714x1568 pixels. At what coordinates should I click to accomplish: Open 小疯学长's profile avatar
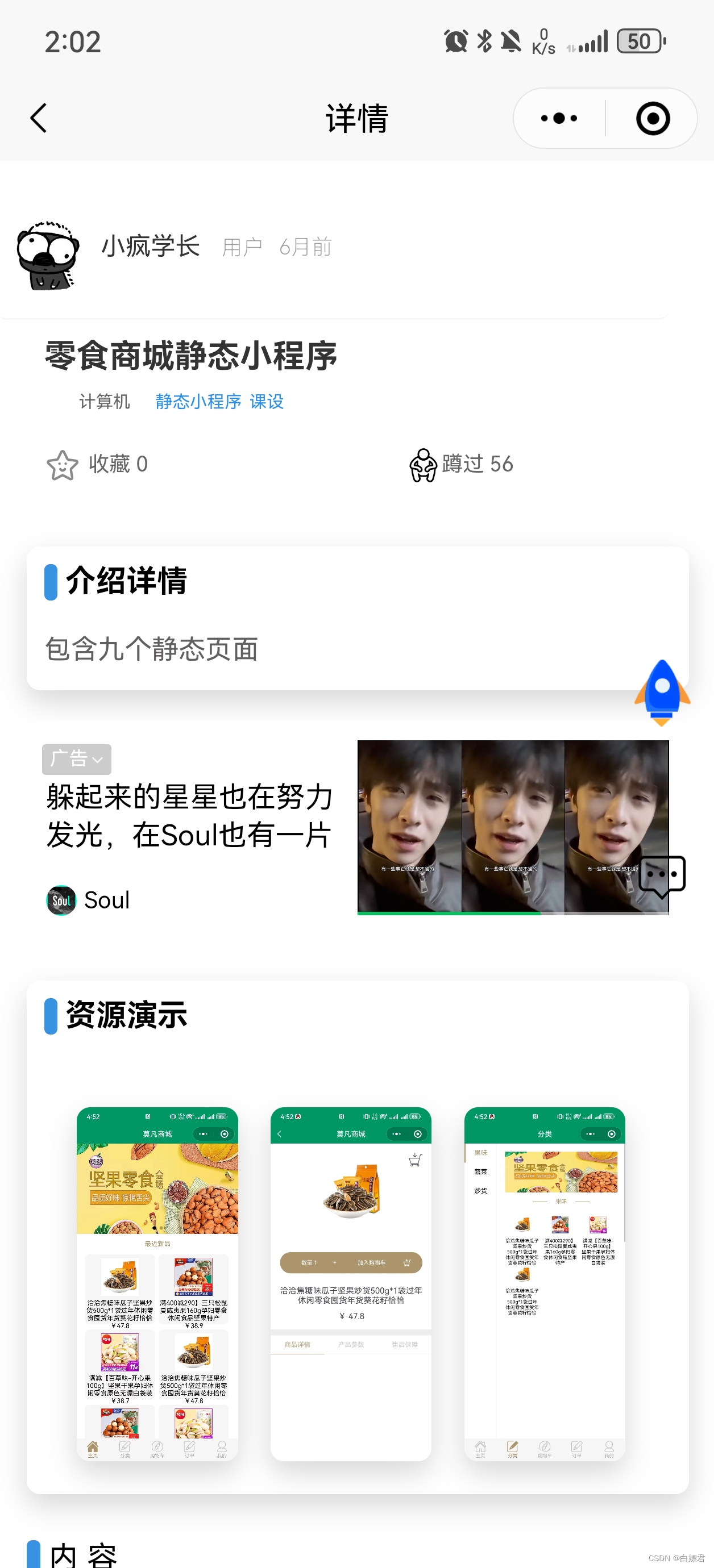tap(48, 256)
